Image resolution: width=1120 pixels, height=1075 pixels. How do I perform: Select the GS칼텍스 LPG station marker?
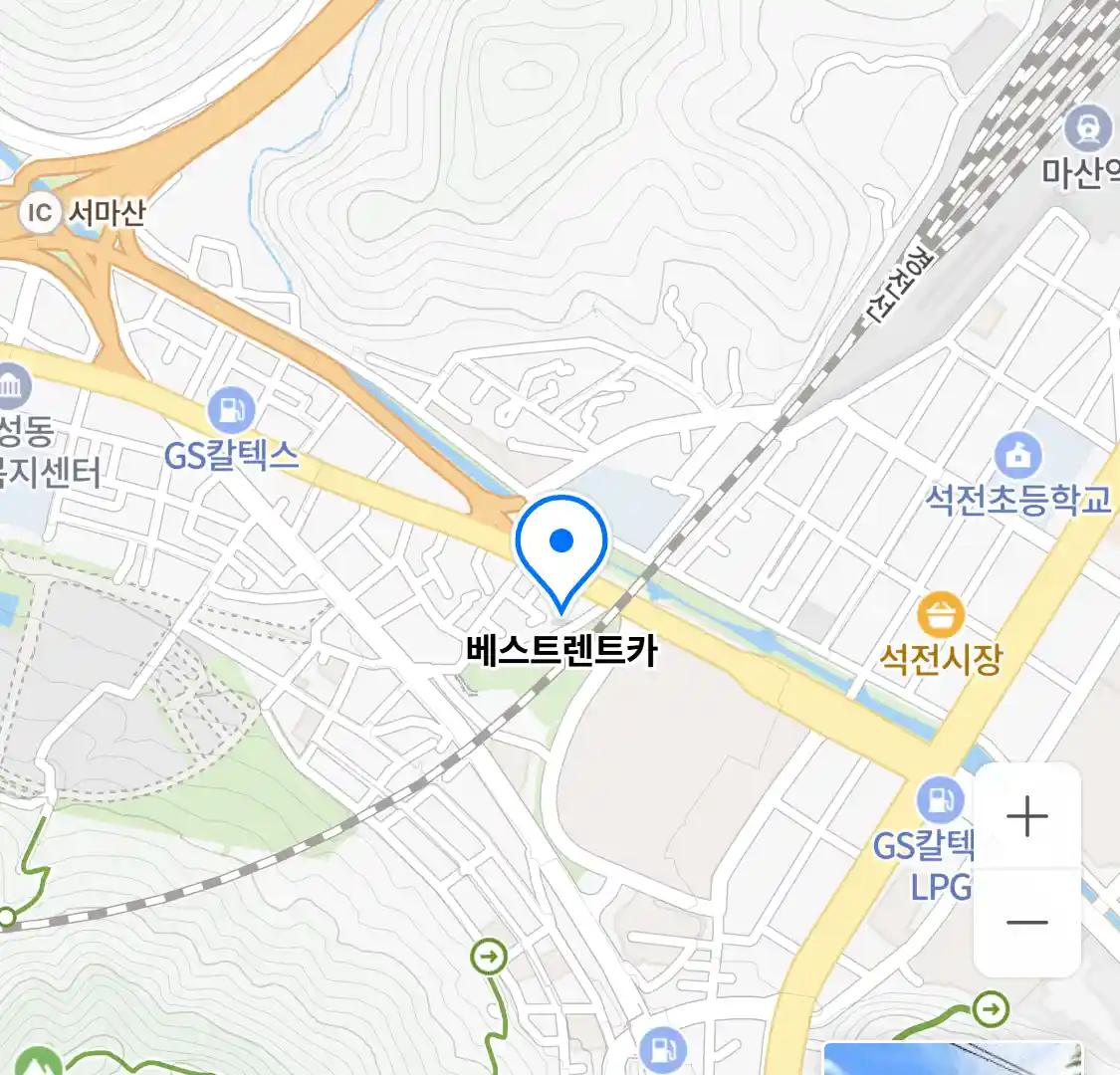coord(940,800)
